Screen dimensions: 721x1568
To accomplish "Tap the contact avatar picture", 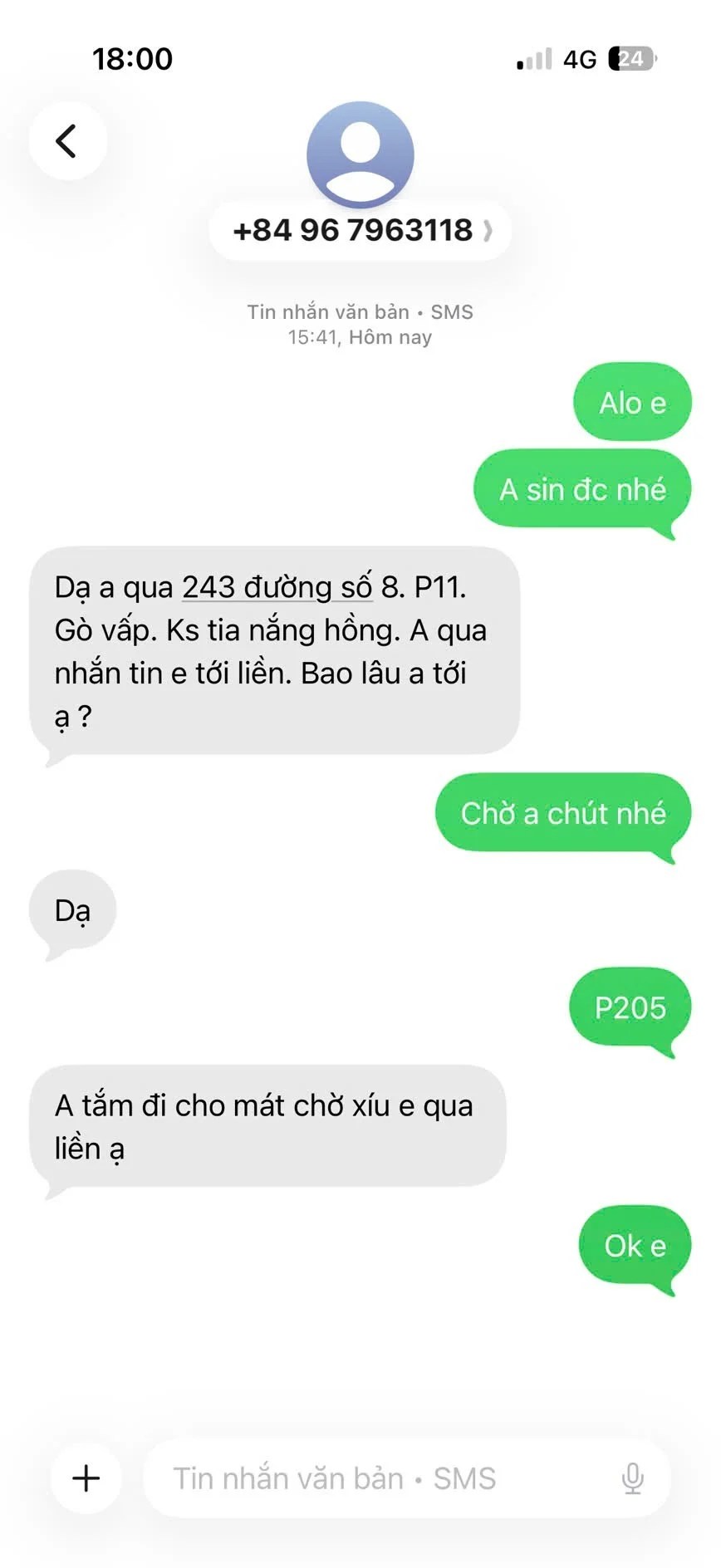I will 360,154.
